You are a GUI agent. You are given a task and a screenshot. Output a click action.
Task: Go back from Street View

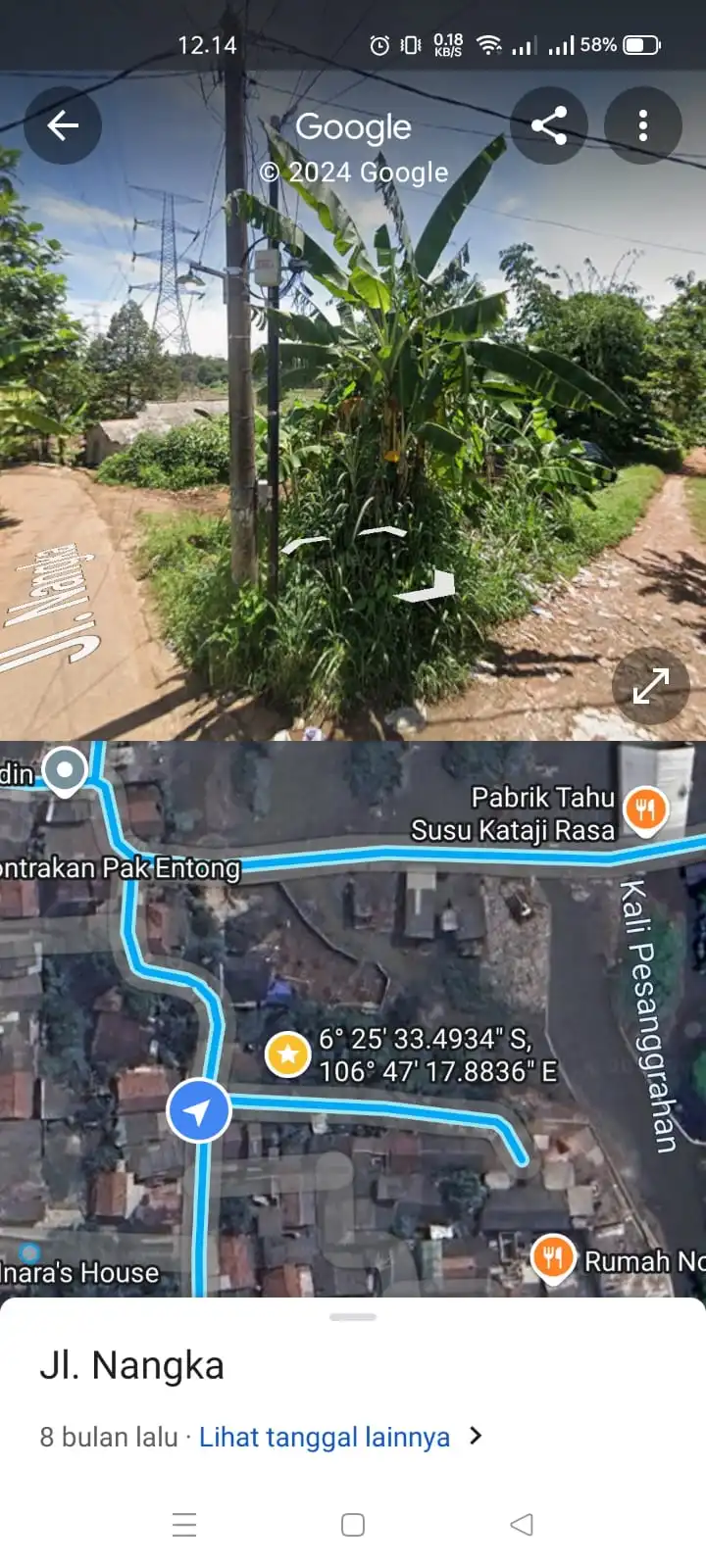pos(63,125)
